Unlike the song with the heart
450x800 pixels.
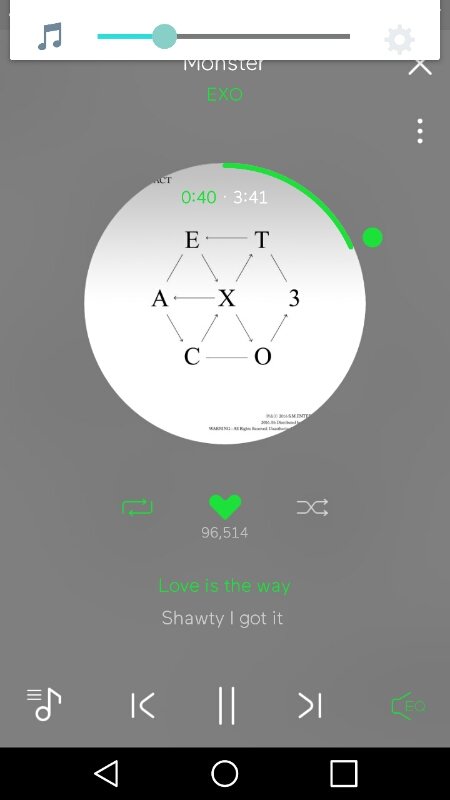click(225, 506)
